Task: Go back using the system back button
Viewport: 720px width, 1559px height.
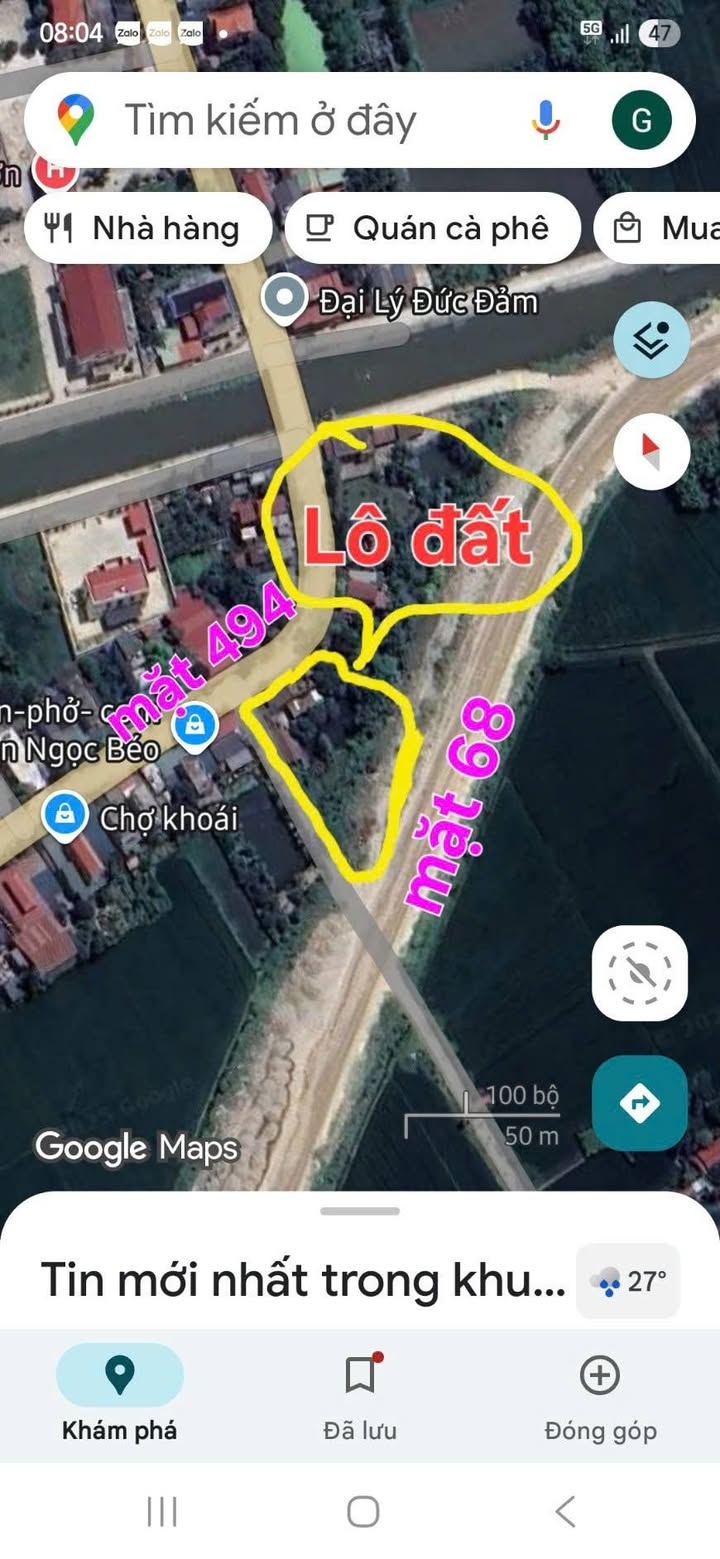Action: click(565, 1511)
